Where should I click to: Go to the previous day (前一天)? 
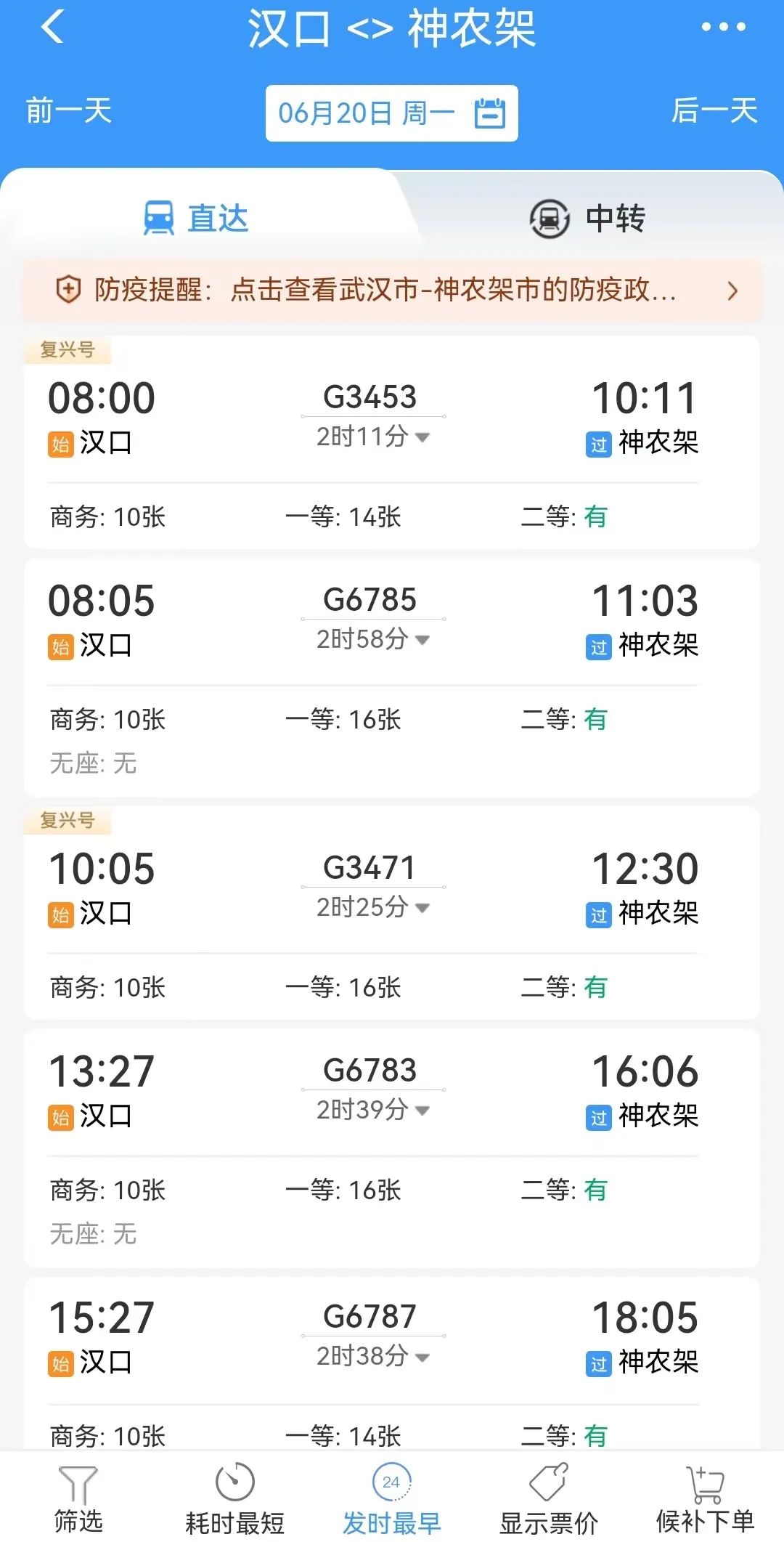click(69, 111)
